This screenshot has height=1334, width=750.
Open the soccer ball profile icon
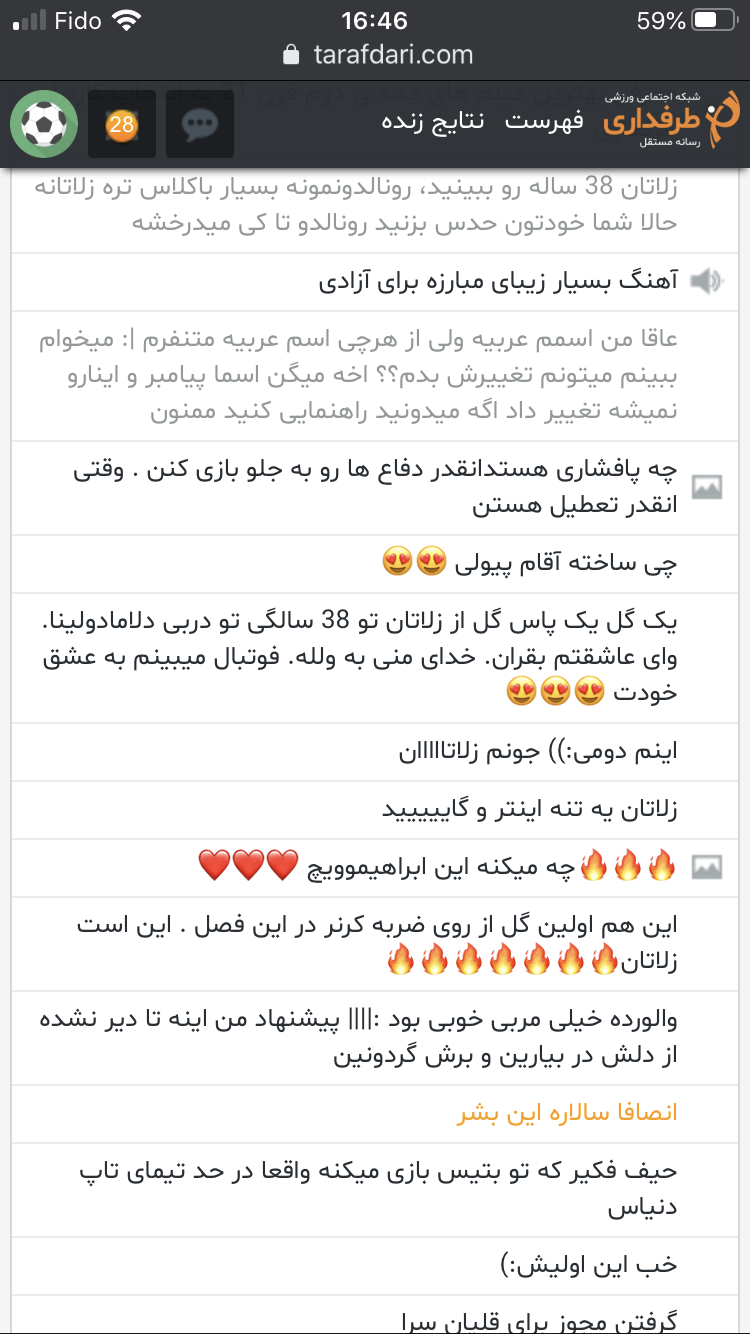click(44, 125)
